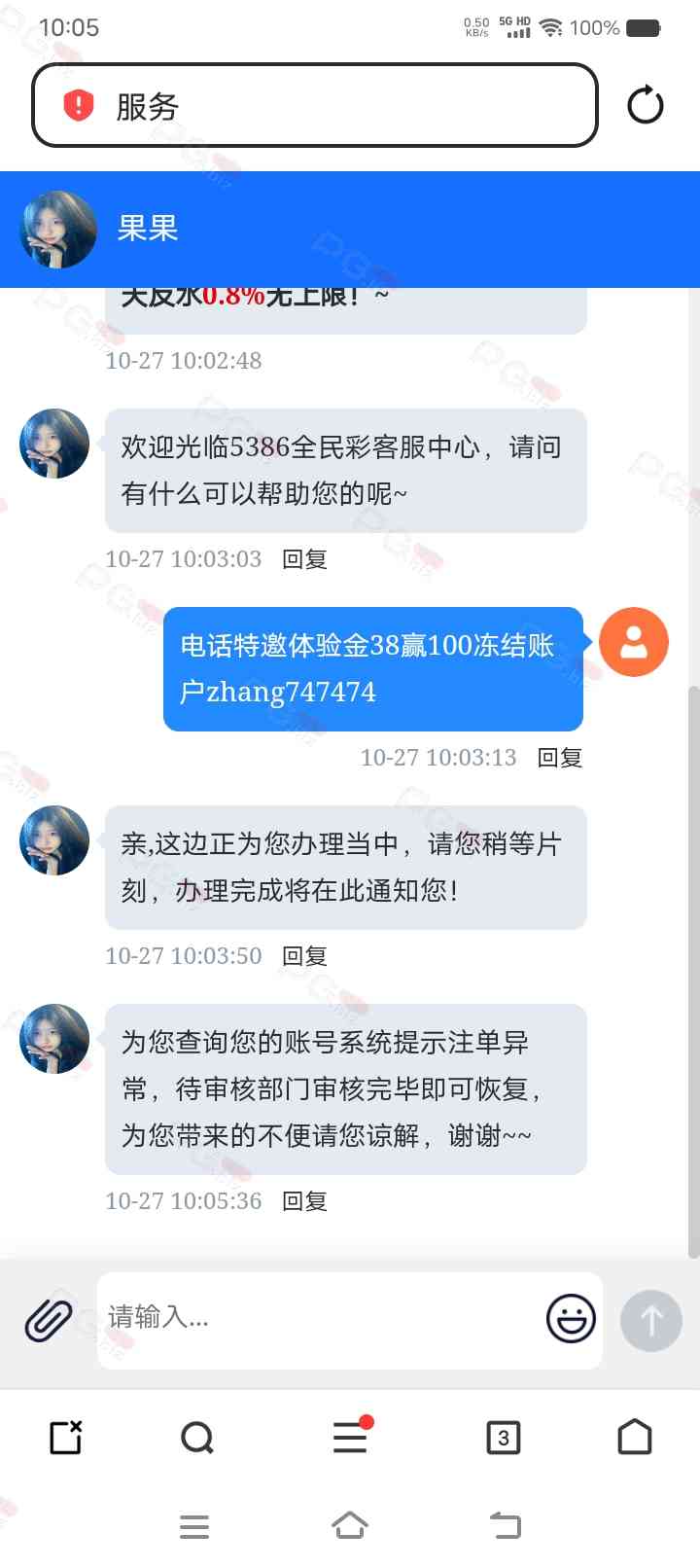This screenshot has height=1568, width=700.
Task: Open the browser search tool
Action: (197, 1437)
